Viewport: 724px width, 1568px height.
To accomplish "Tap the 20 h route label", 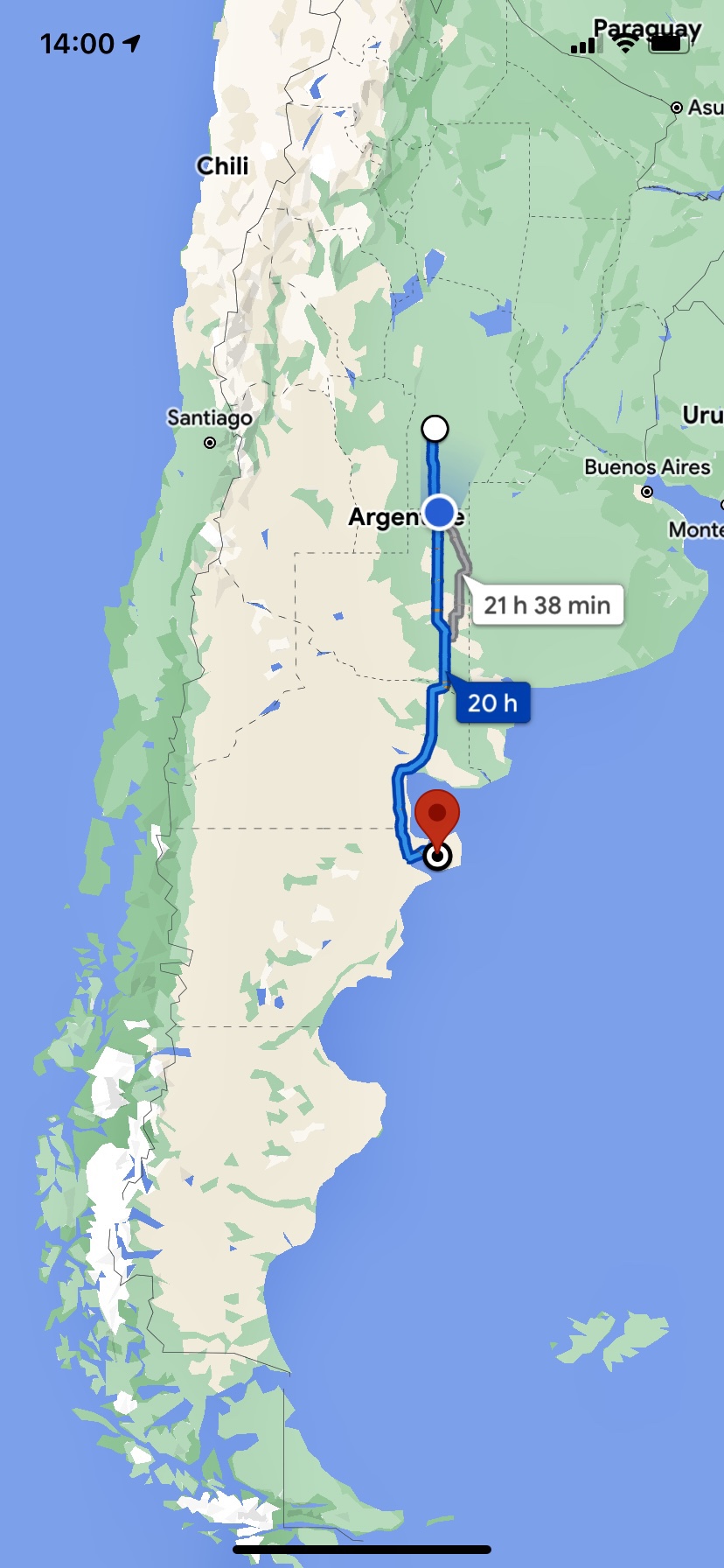I will [x=492, y=703].
